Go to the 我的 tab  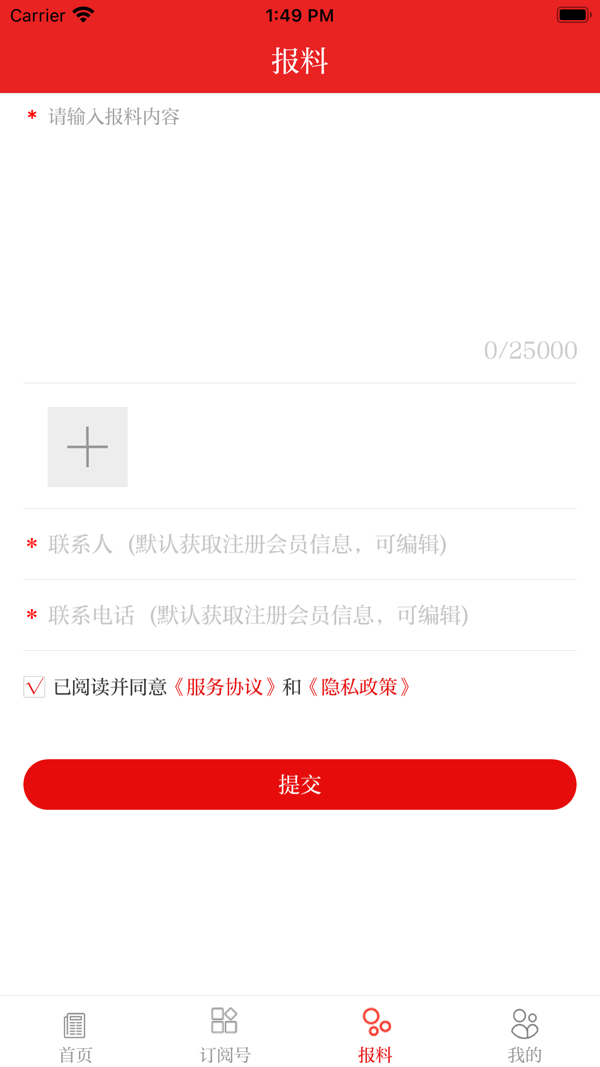pos(524,1035)
